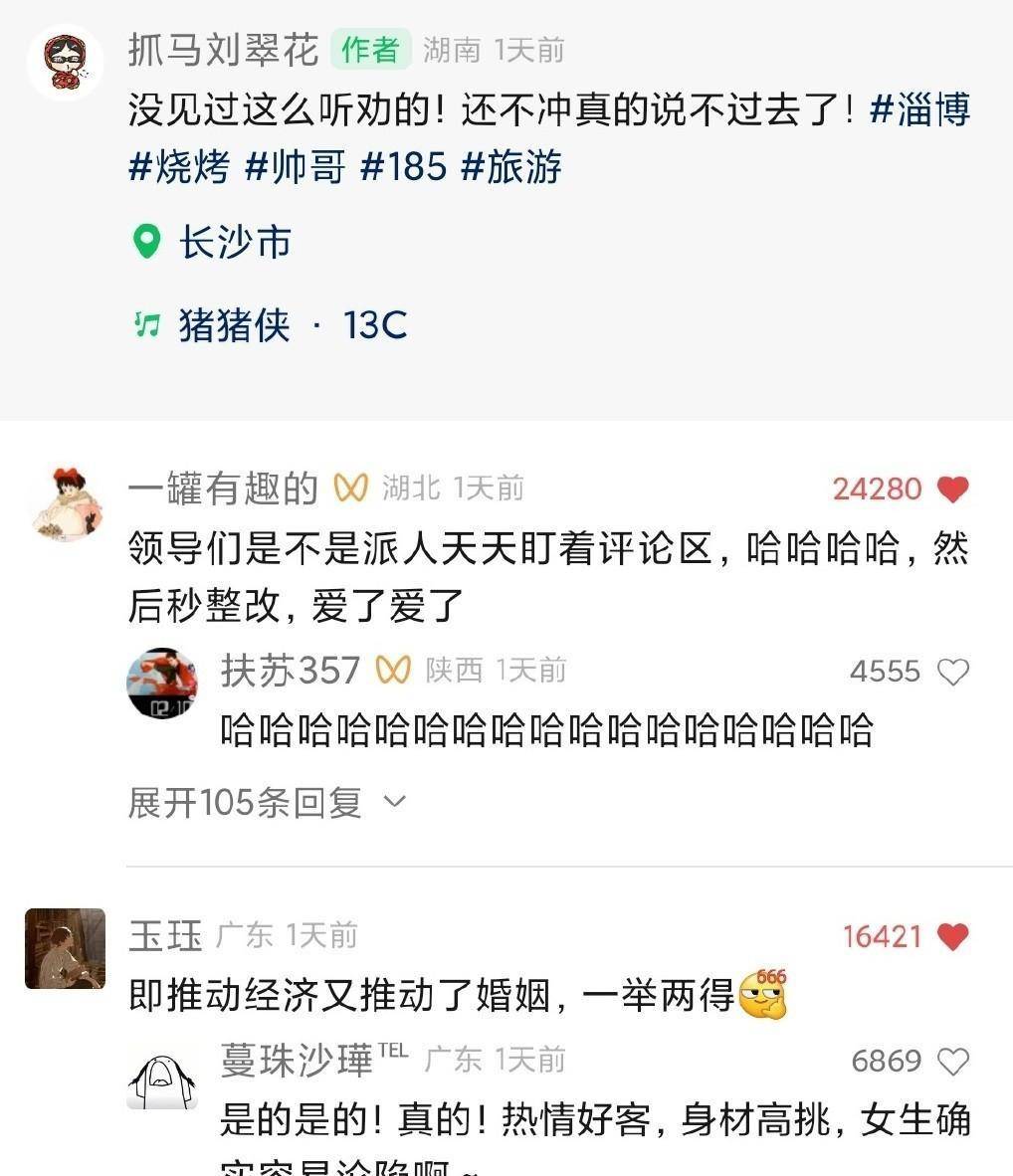
Task: Unlike 一罐有趣的's comment
Action: 952,489
